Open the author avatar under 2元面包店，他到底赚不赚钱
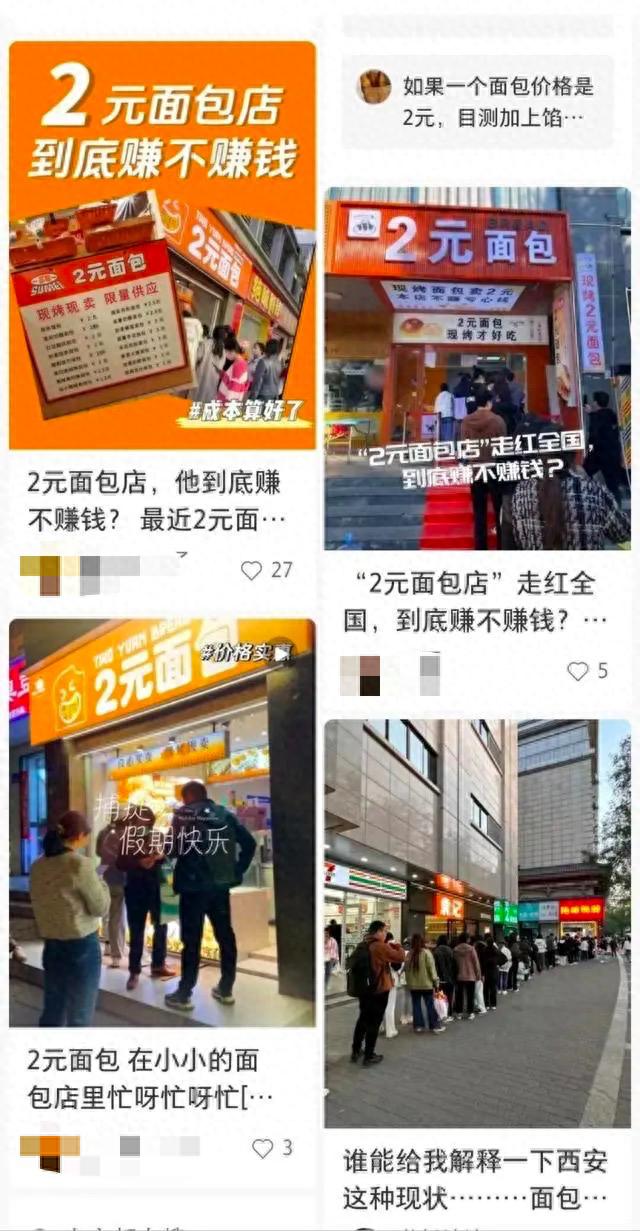Image resolution: width=640 pixels, height=1231 pixels. pos(40,574)
